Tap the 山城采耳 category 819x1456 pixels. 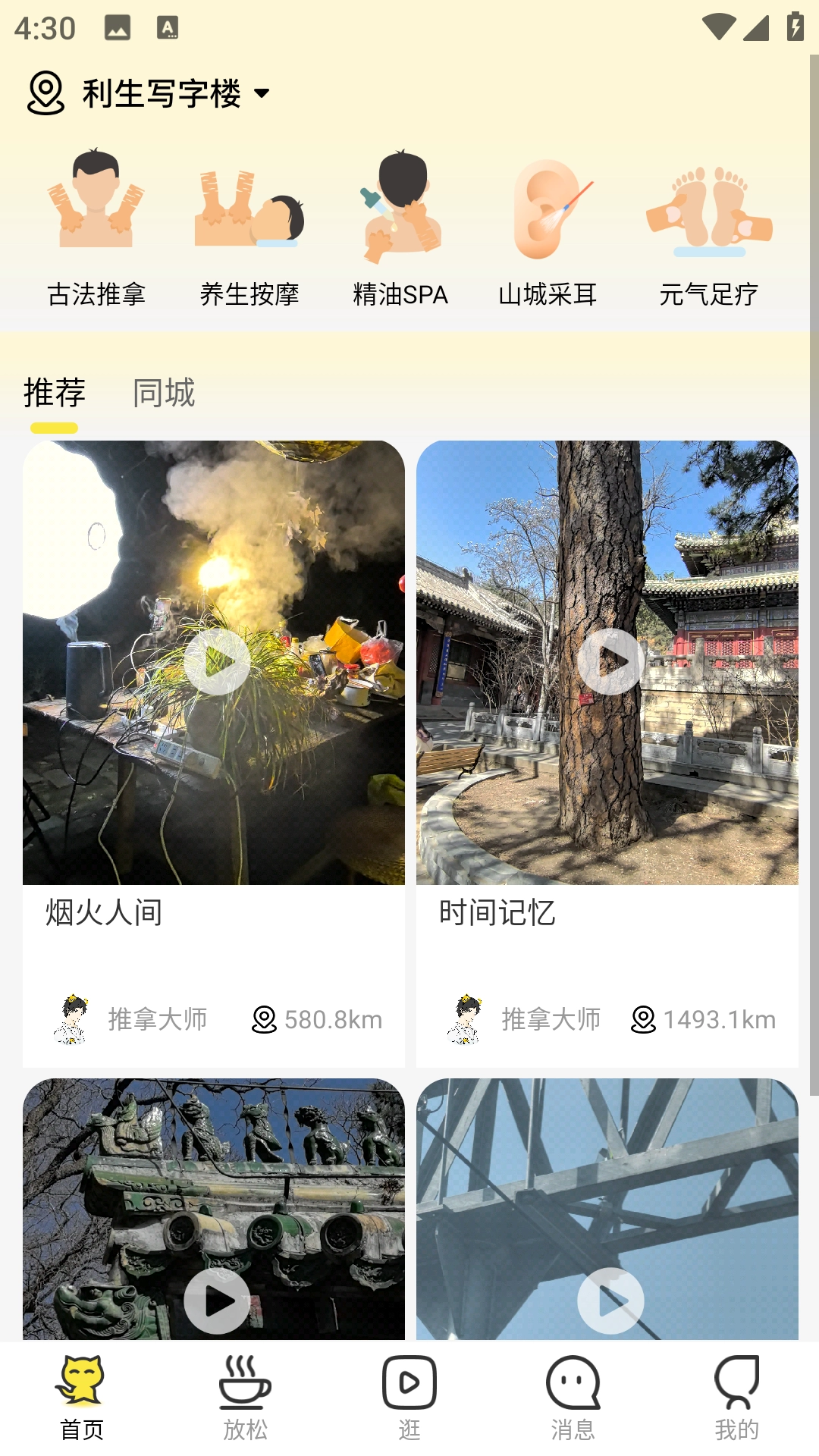point(548,227)
